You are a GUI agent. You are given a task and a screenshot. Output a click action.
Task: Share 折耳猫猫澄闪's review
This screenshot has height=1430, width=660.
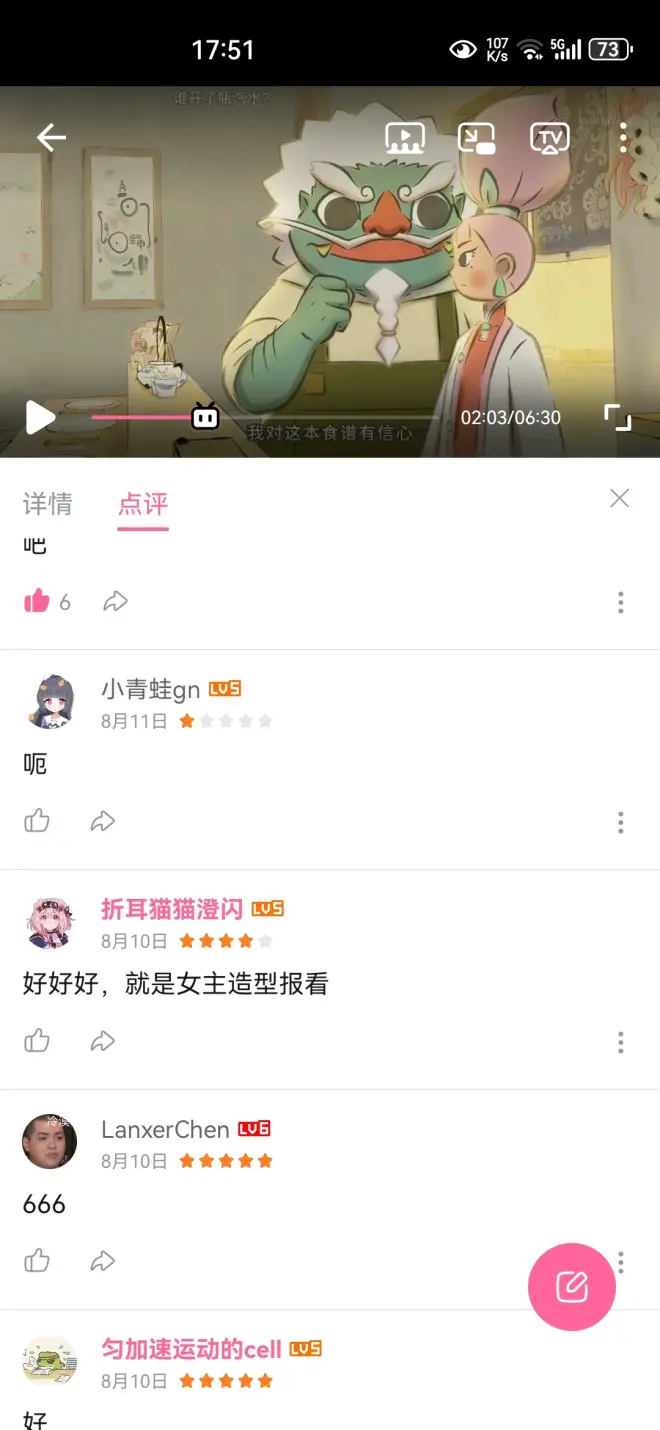pyautogui.click(x=103, y=1042)
